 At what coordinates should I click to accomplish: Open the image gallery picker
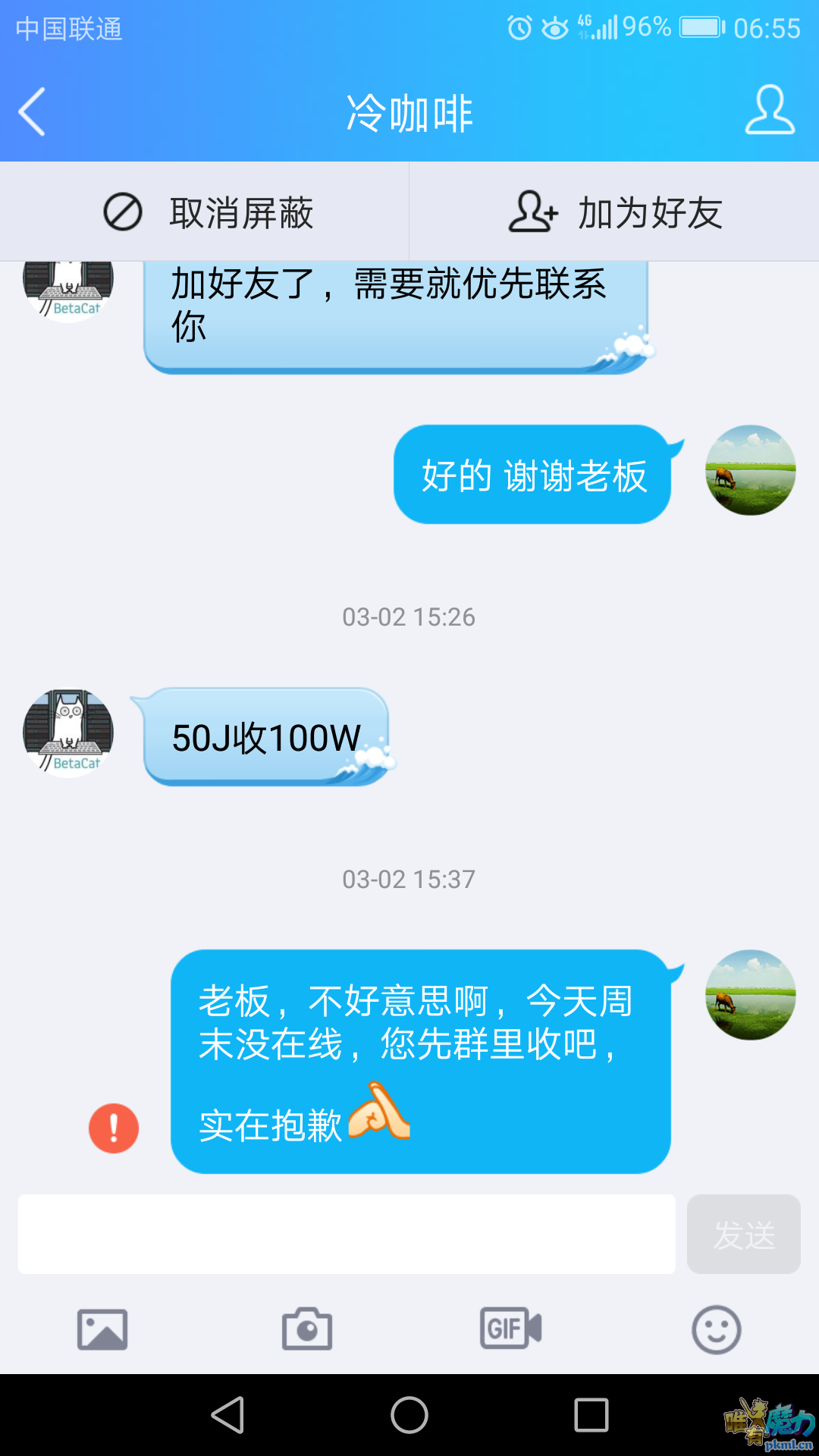[102, 1329]
